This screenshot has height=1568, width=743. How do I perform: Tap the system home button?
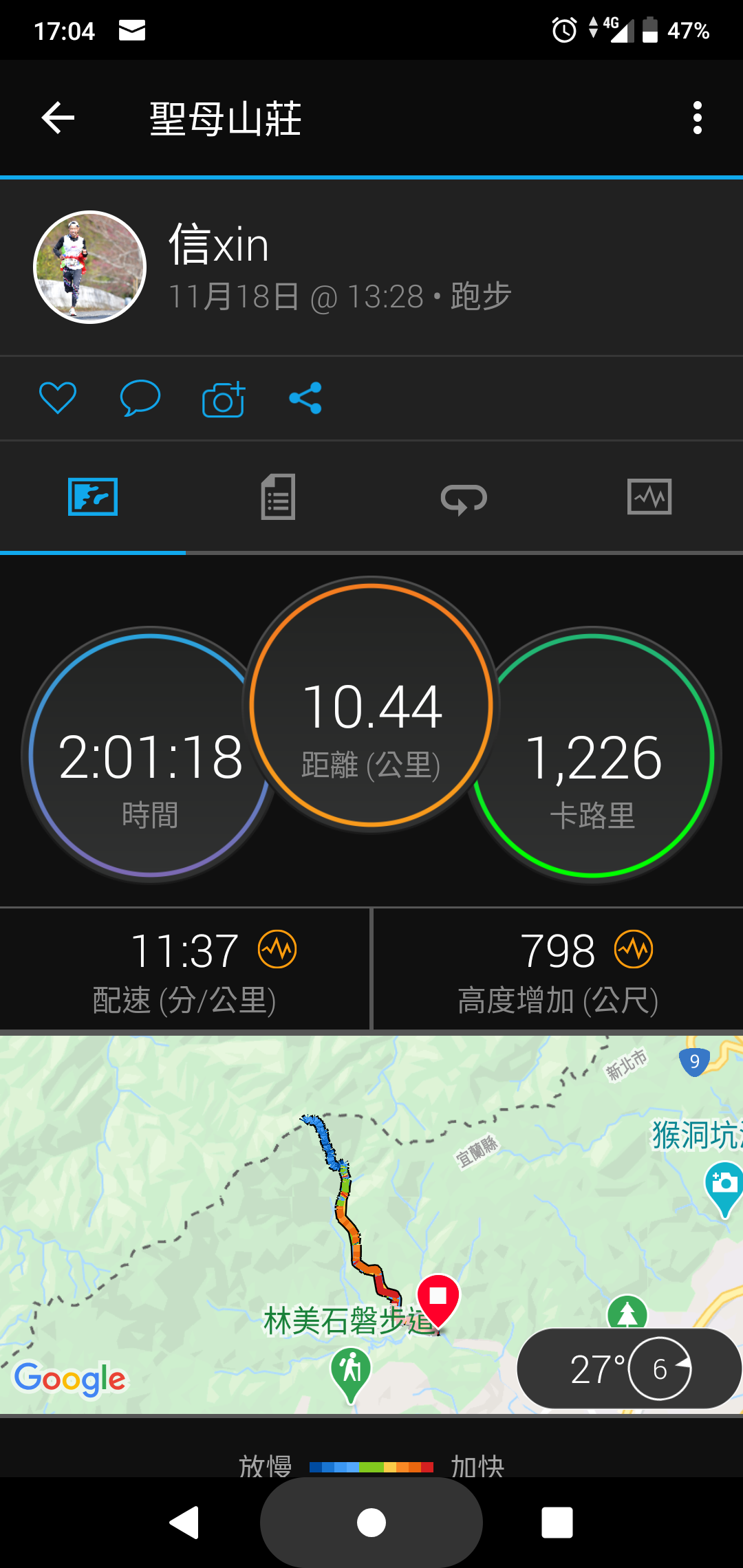click(x=371, y=1523)
